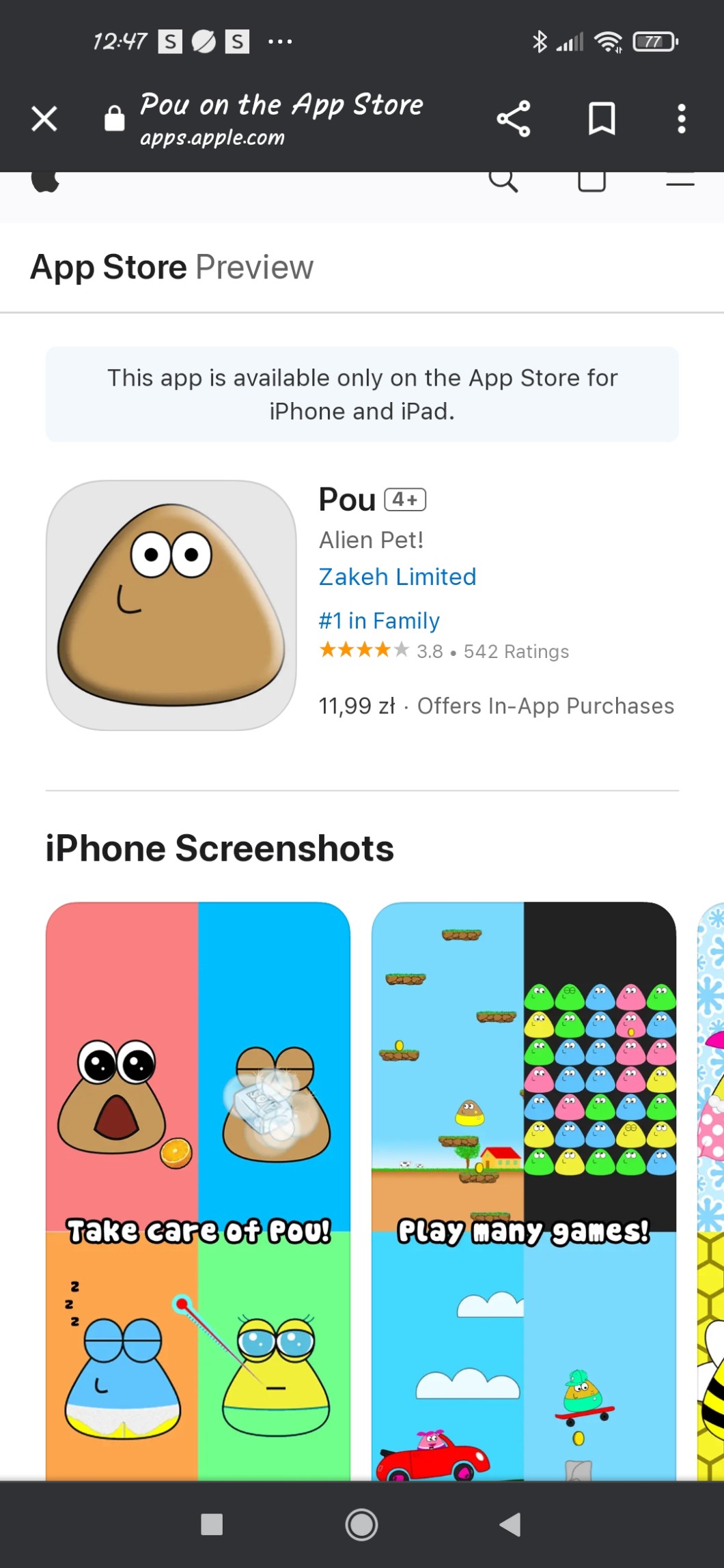Tap the Apple logo in the site header
Image resolution: width=724 pixels, height=1568 pixels.
(46, 182)
